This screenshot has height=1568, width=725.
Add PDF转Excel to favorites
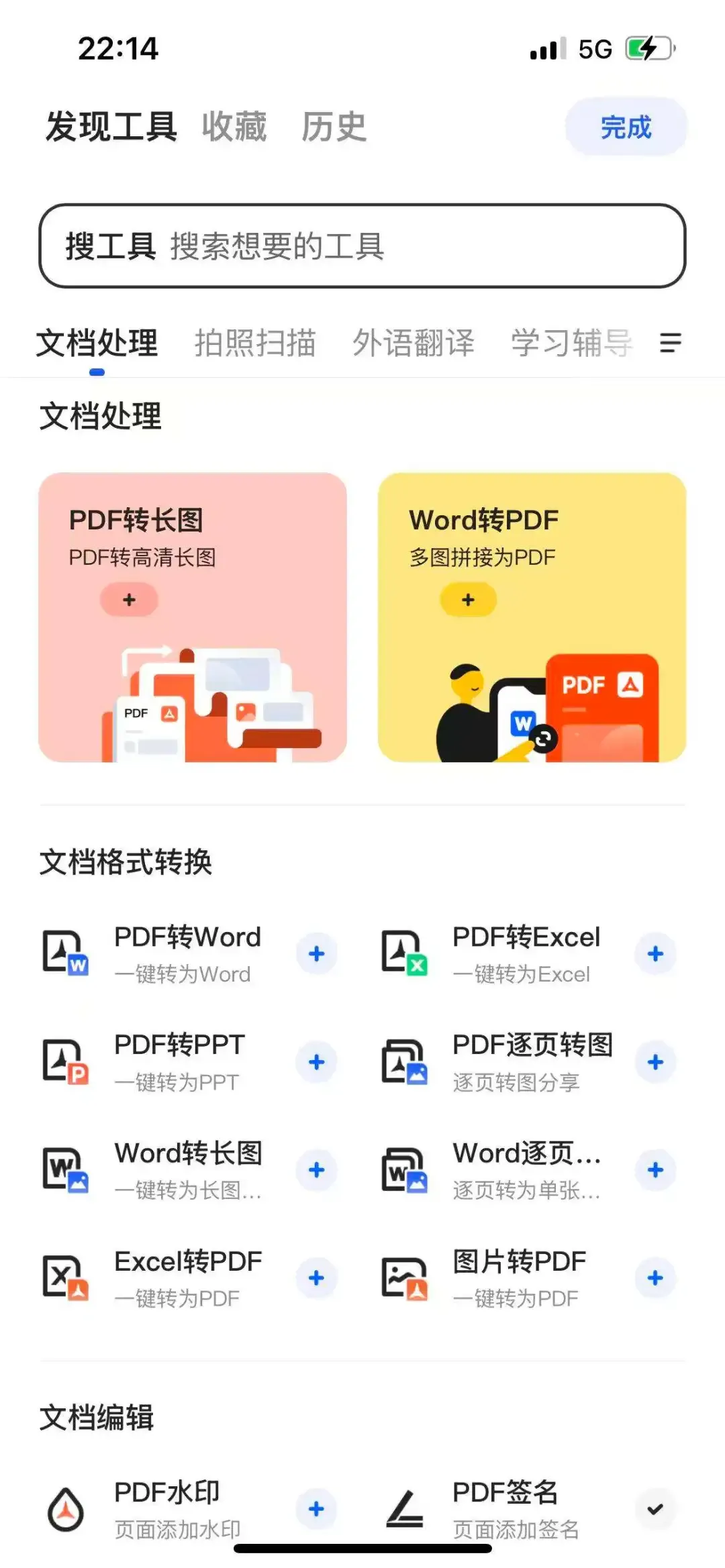pos(655,953)
